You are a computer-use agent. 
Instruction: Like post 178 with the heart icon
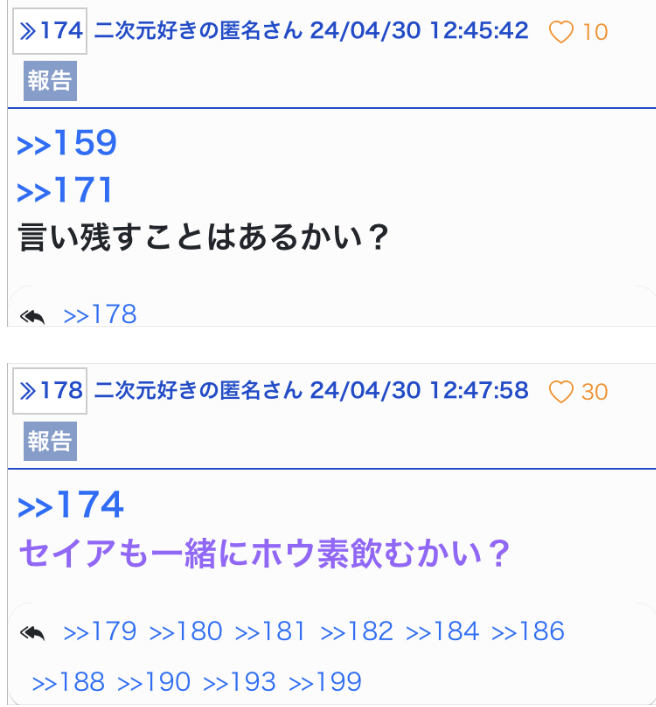(562, 391)
